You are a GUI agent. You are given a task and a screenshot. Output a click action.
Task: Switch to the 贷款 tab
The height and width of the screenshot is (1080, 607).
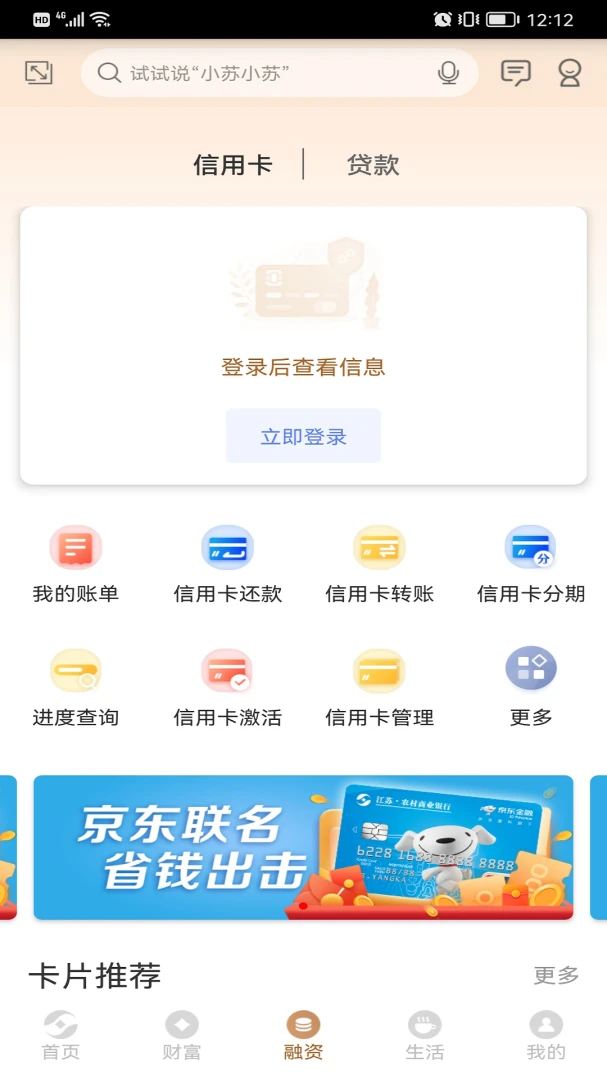[x=373, y=165]
